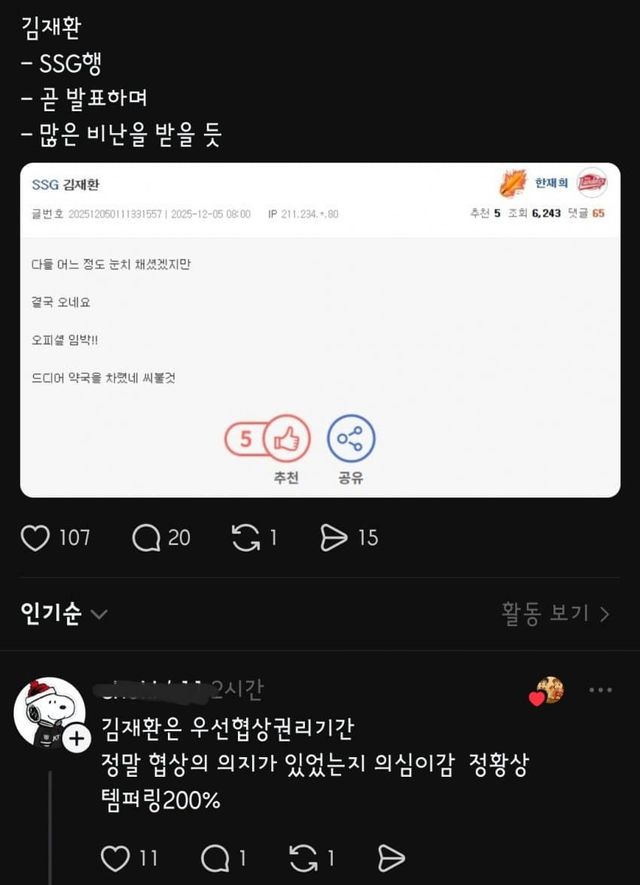Comment on the reply about 우선협상권리기간
Screen dimensions: 640x885
coord(215,857)
